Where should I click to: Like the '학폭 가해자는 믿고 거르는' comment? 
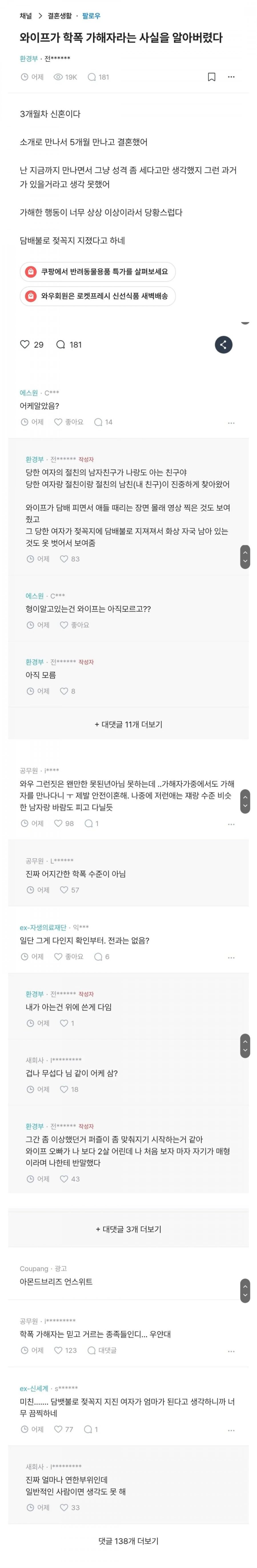59,1367
